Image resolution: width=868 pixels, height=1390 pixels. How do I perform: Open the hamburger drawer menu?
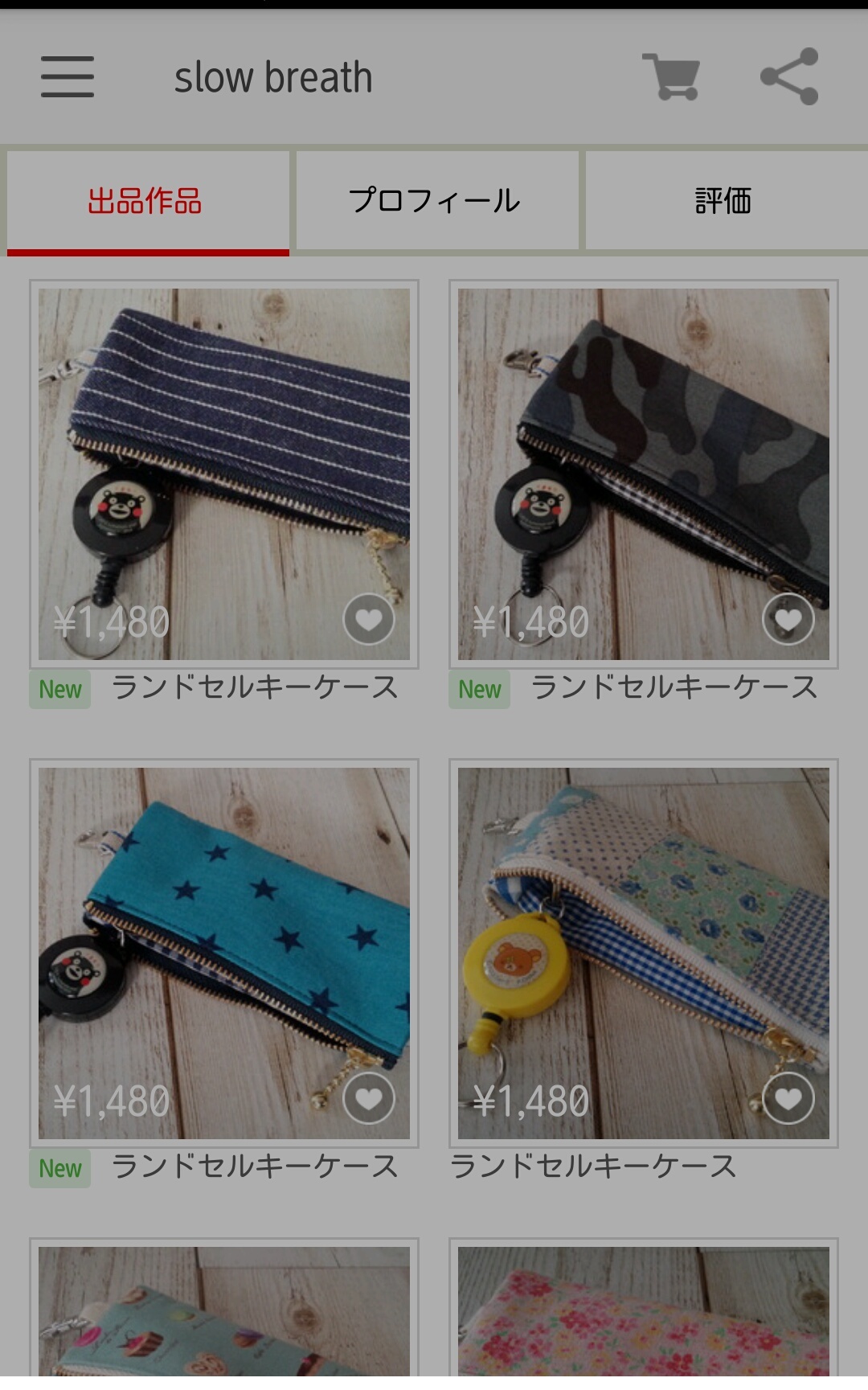pyautogui.click(x=68, y=77)
